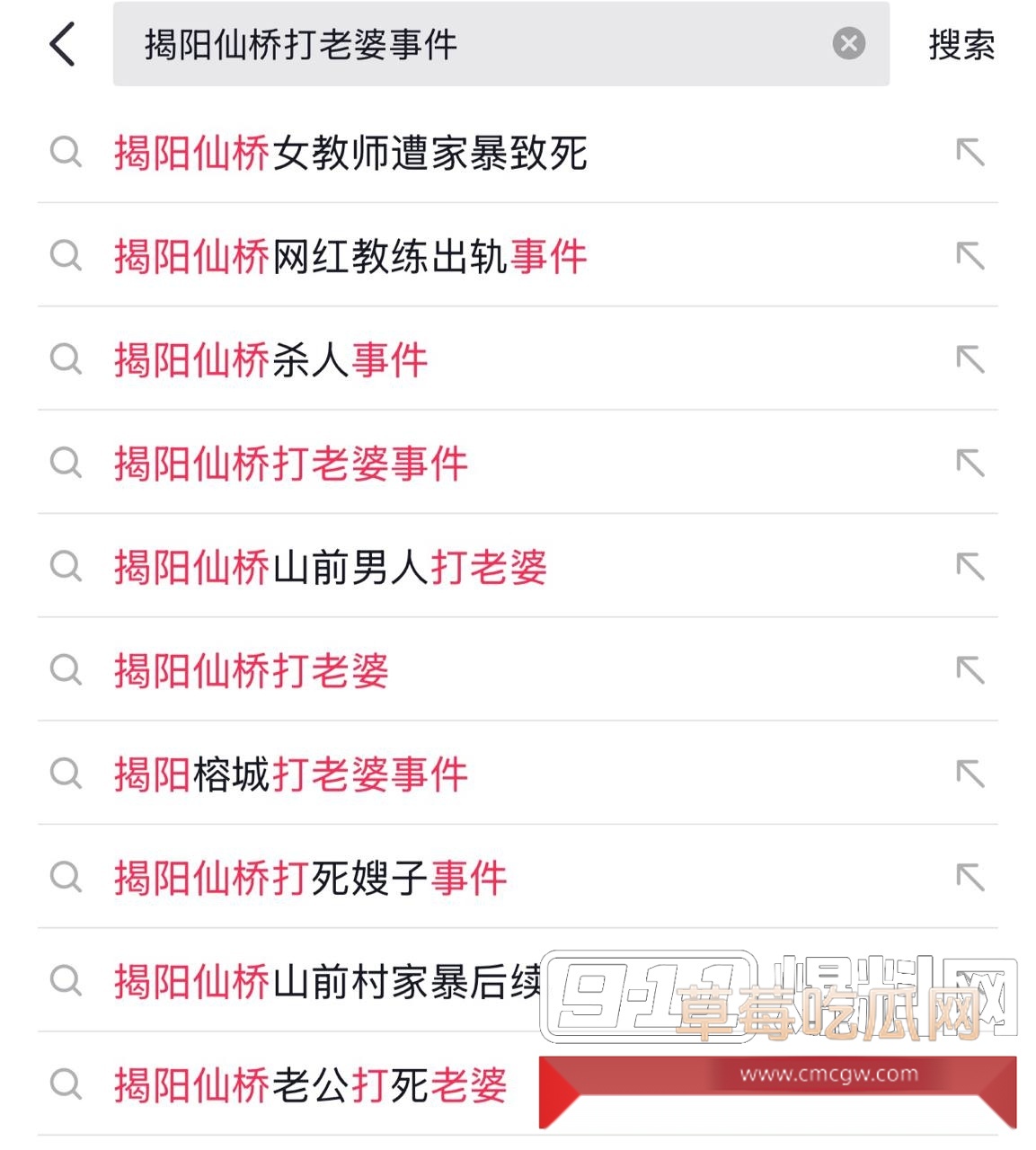The height and width of the screenshot is (1150, 1036).
Task: Tap the fill-in arrow beside 揭阳仙桥打死嫂子事件
Action: [x=971, y=878]
